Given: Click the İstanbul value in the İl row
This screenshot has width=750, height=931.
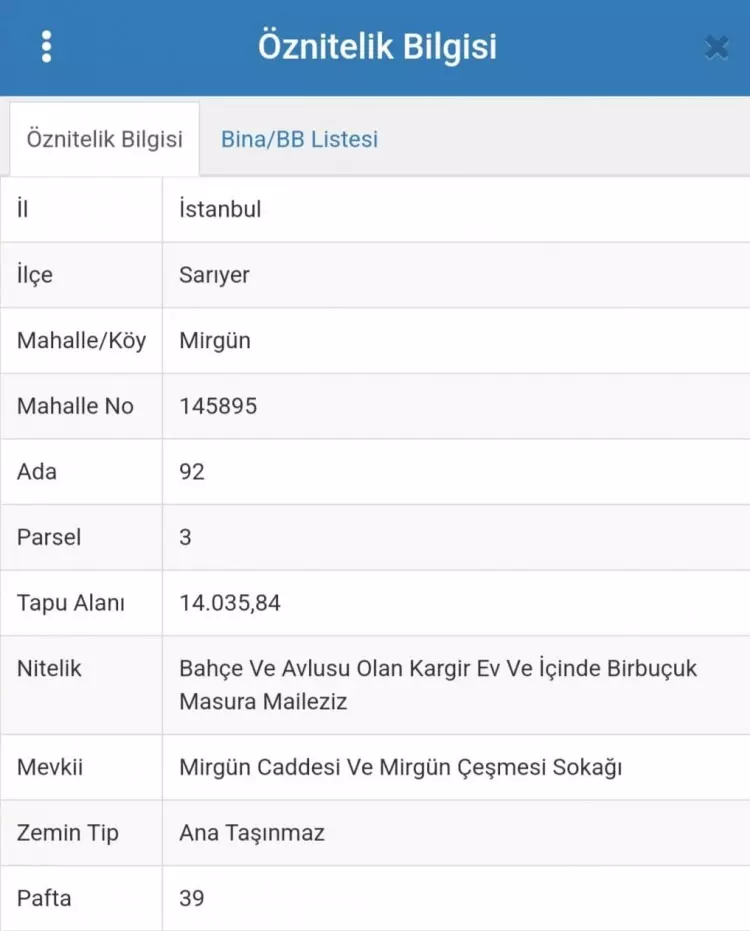Looking at the screenshot, I should click(219, 210).
